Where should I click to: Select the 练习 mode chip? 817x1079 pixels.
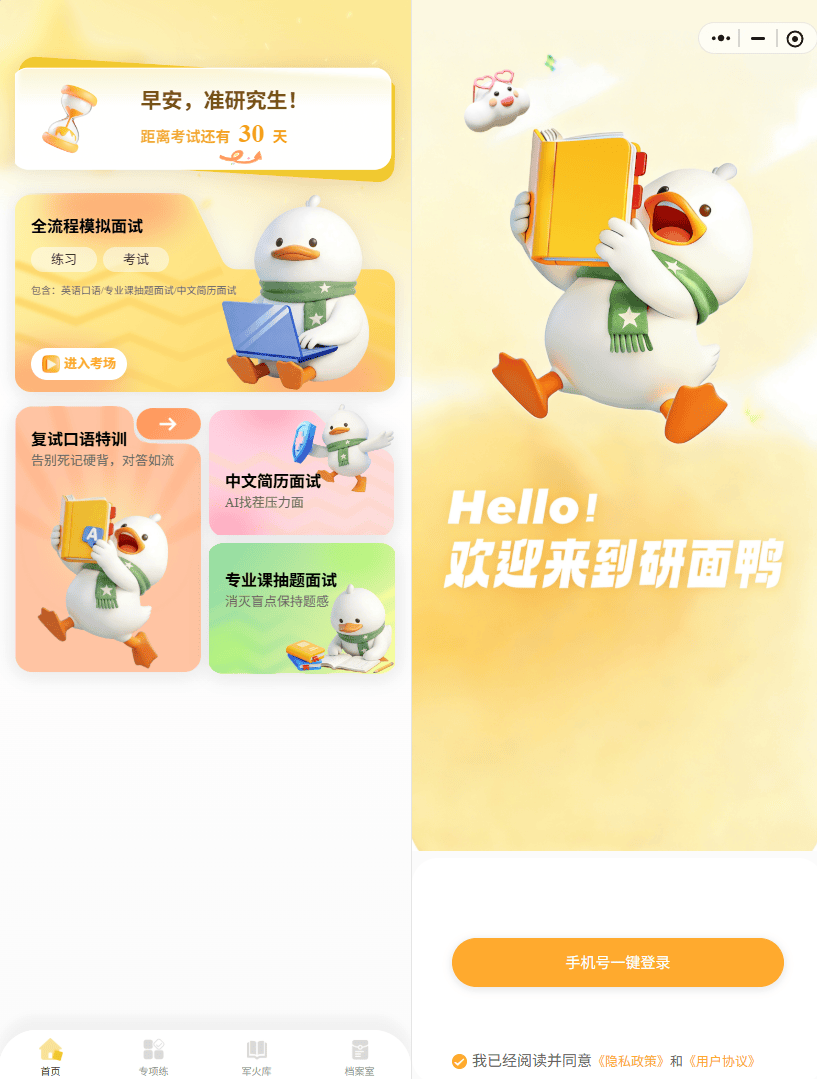pyautogui.click(x=64, y=259)
